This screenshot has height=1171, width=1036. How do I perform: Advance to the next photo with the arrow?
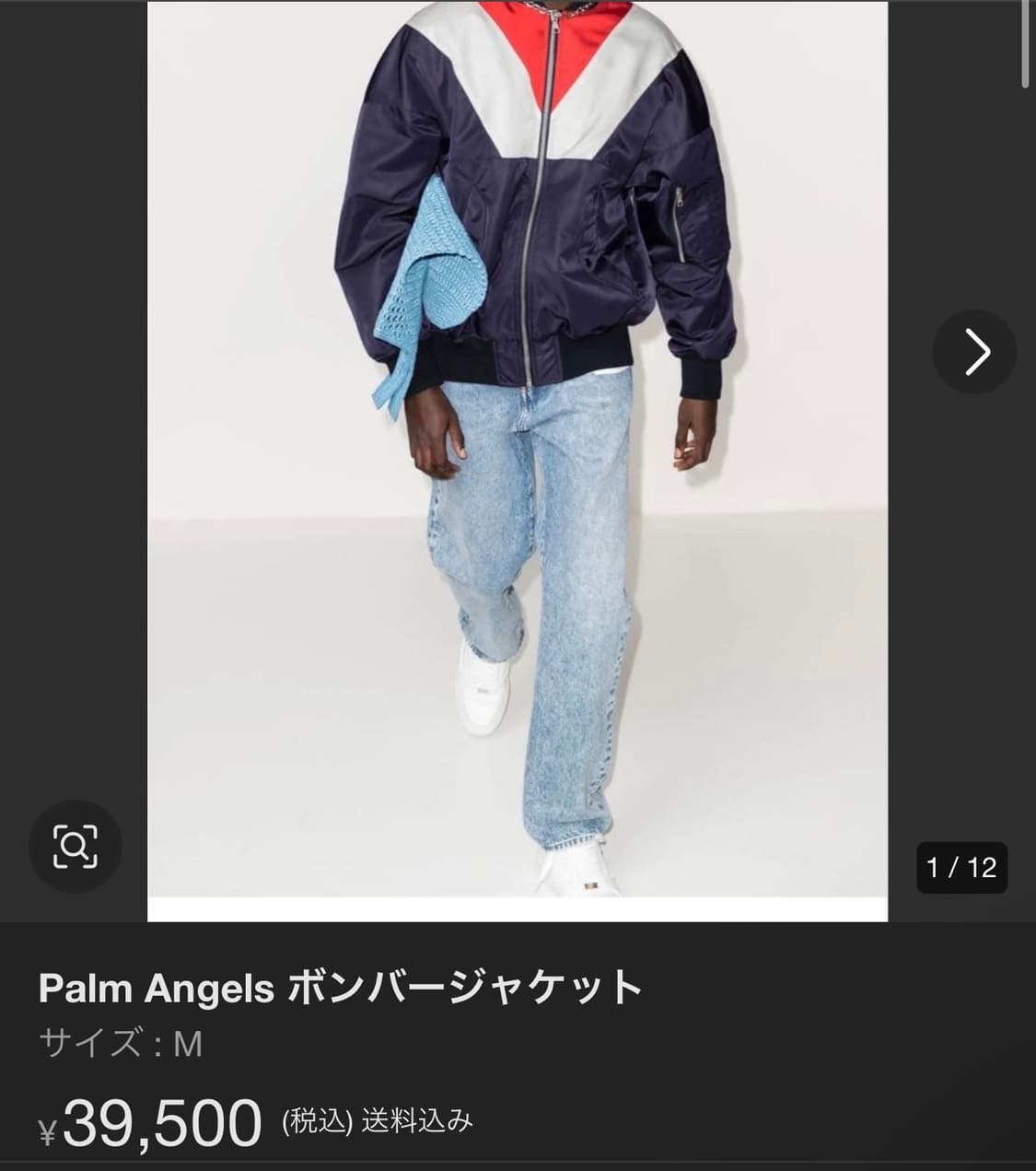(x=974, y=352)
